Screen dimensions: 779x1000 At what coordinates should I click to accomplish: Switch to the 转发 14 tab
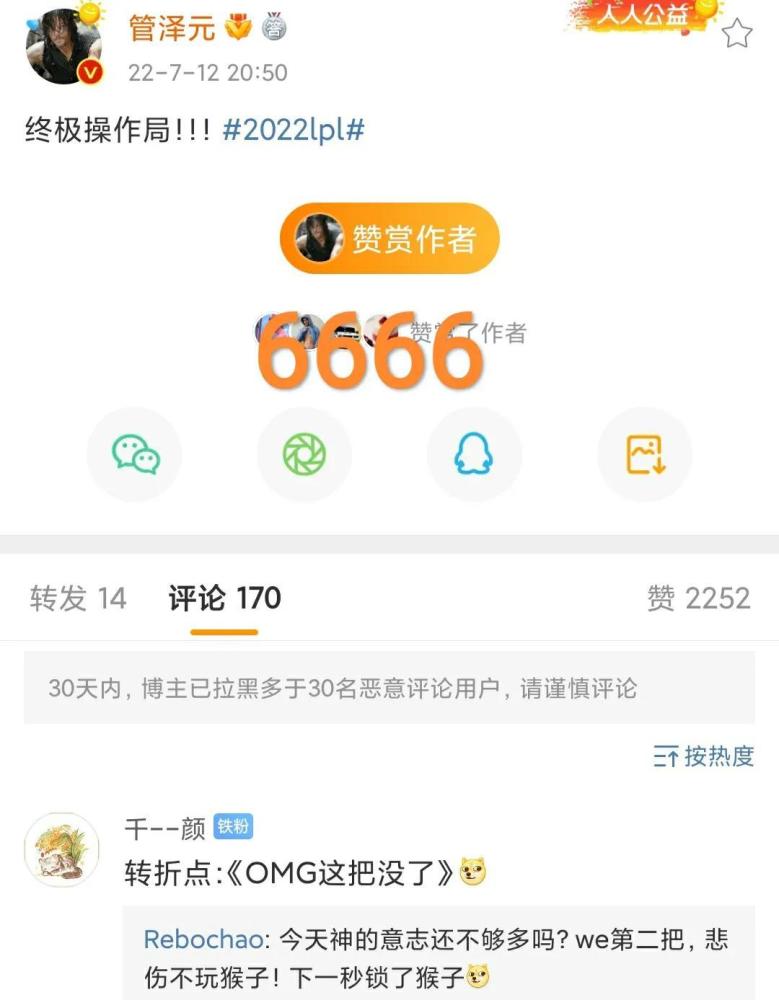(78, 598)
